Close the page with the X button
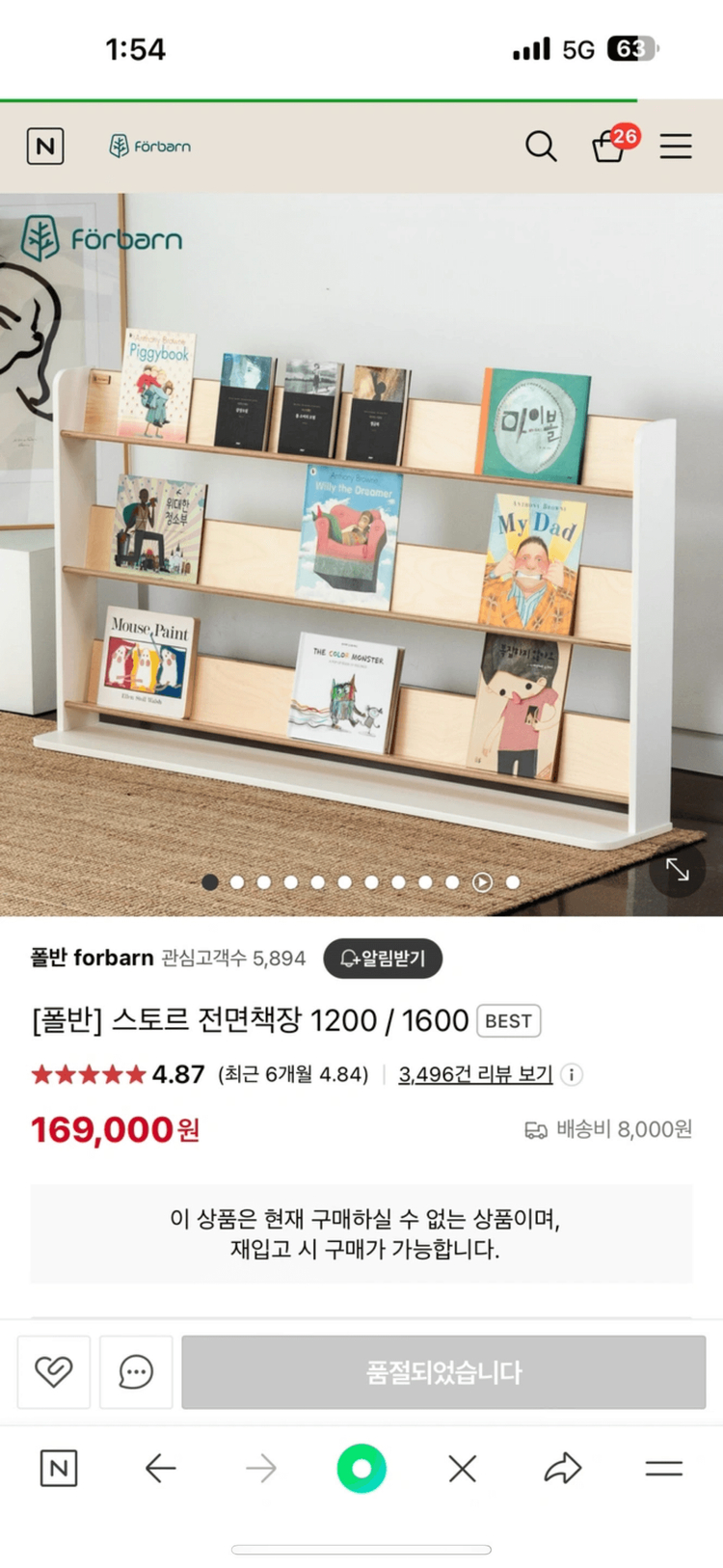The image size is (723, 1568). click(463, 1469)
